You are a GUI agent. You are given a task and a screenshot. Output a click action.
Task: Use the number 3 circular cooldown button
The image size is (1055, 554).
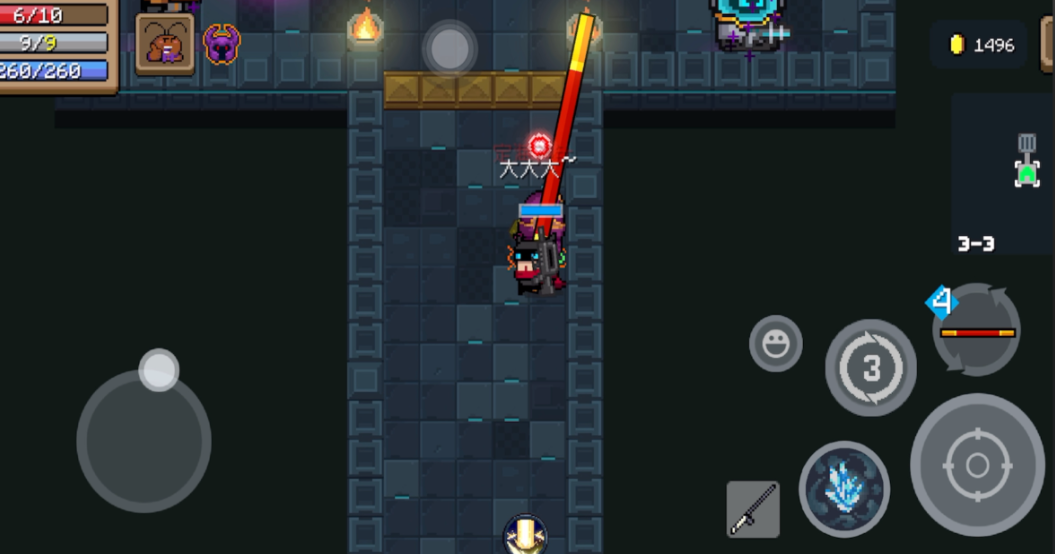870,368
